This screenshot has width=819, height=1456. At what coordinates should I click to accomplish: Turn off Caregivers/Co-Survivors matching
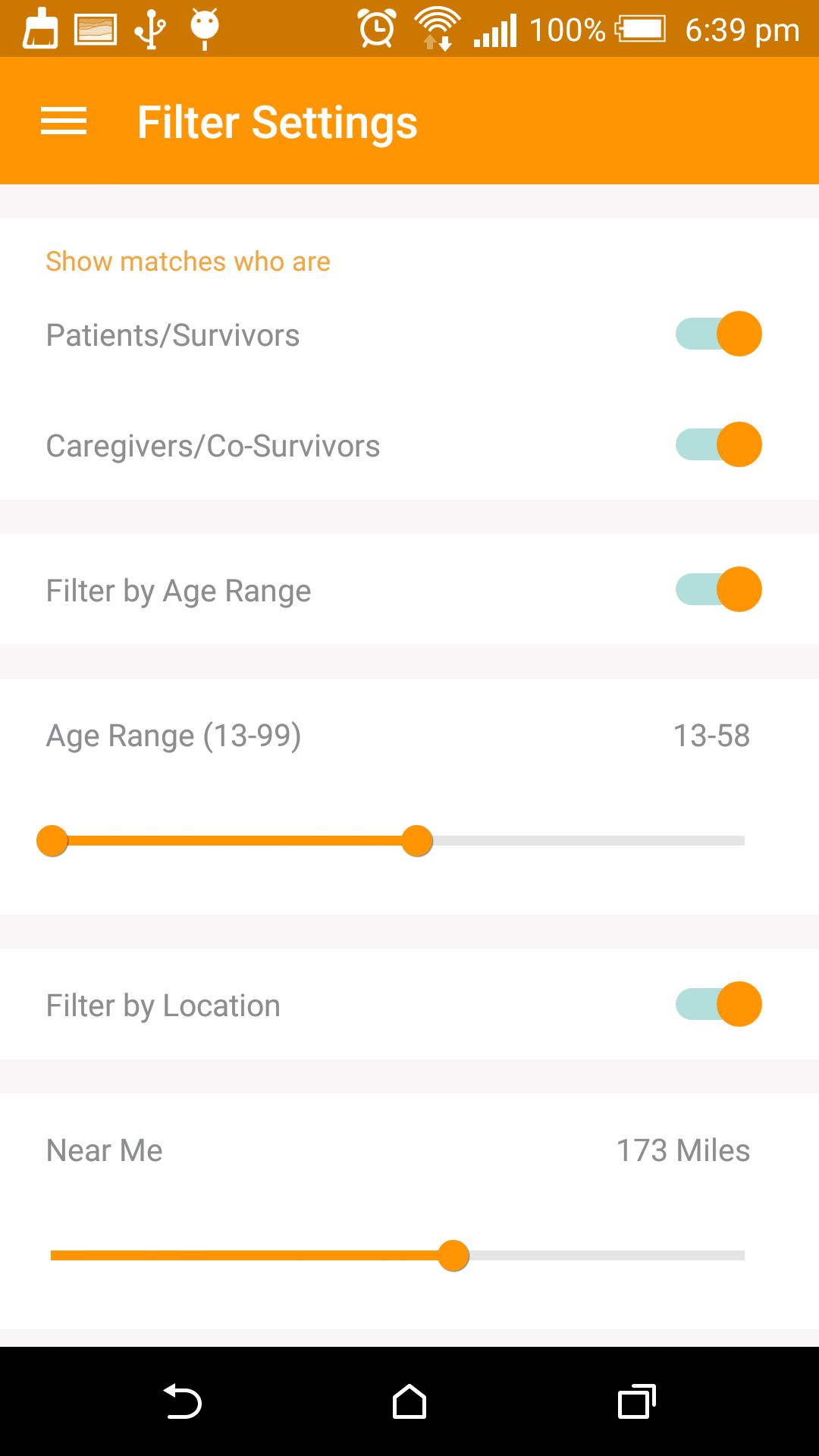717,444
